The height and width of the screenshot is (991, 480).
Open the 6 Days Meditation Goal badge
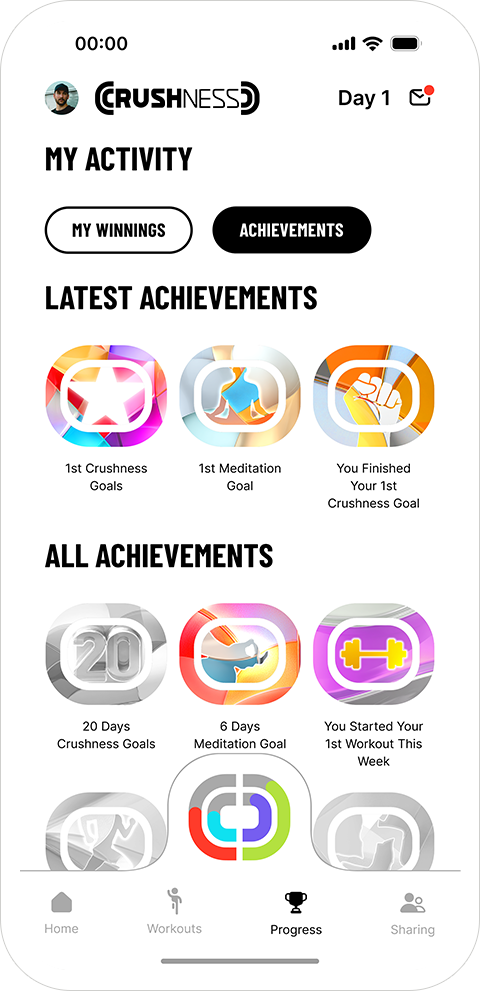coord(240,654)
